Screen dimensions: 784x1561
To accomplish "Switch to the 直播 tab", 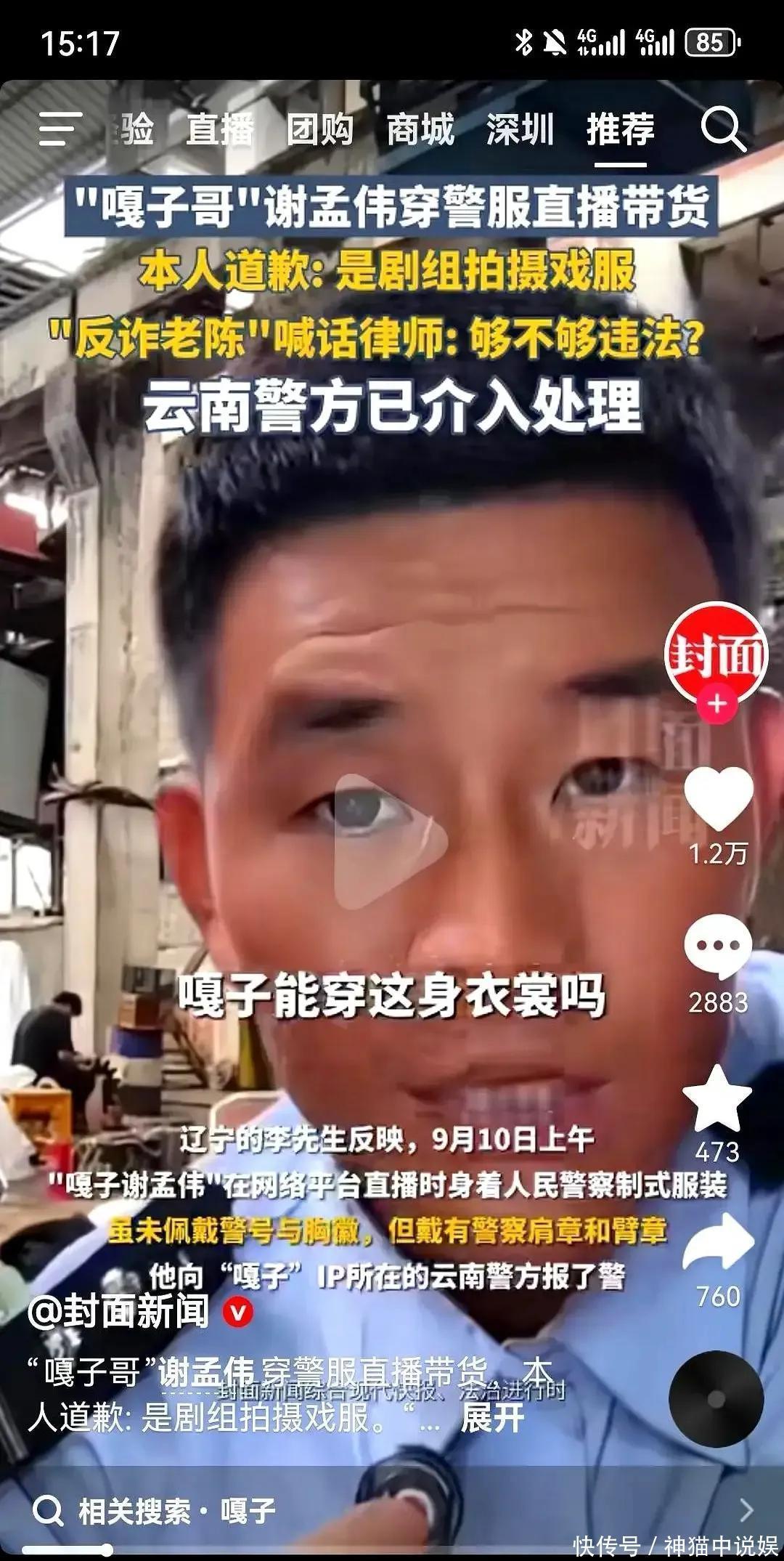I will point(219,130).
